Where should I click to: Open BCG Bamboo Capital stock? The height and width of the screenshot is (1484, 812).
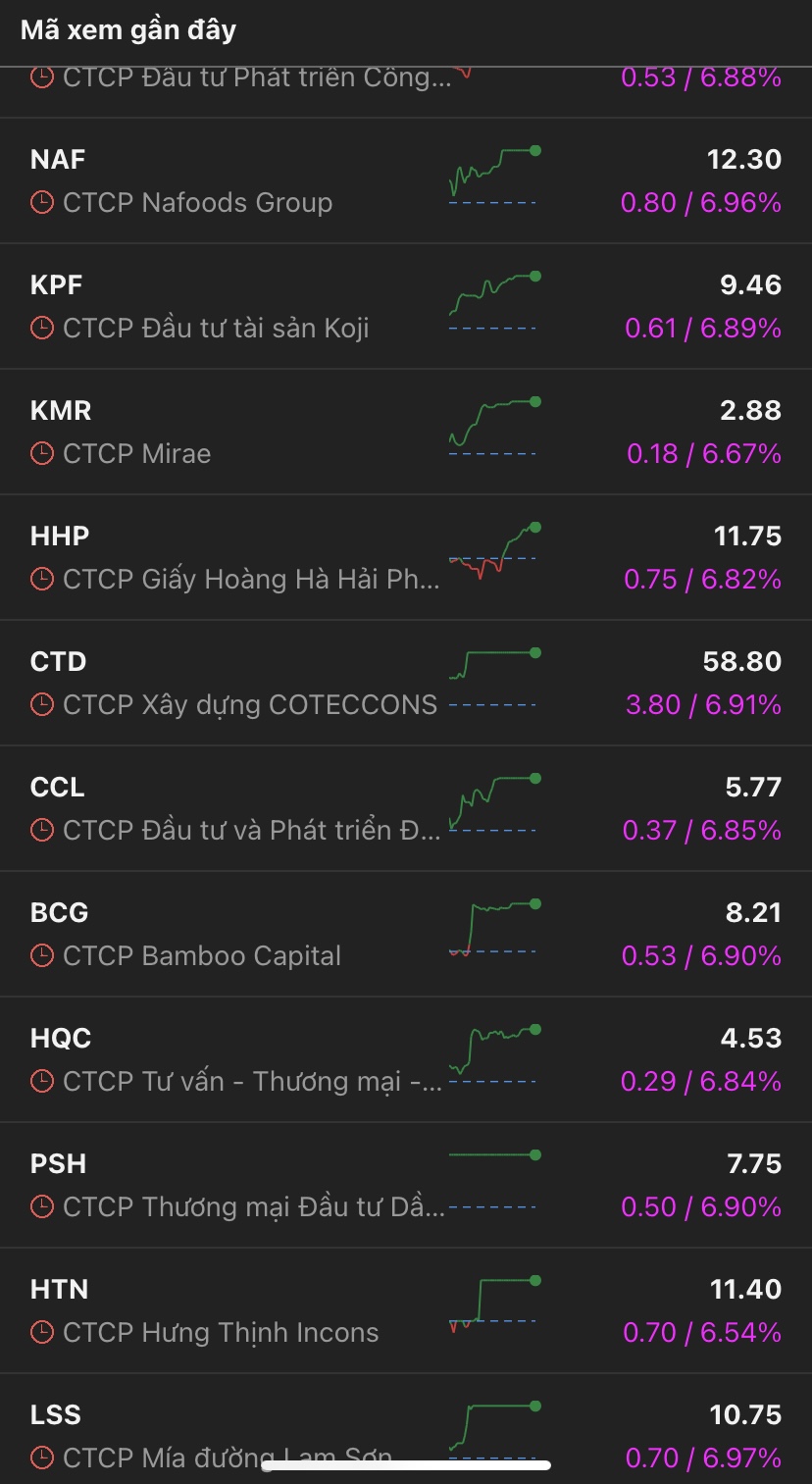click(x=196, y=935)
